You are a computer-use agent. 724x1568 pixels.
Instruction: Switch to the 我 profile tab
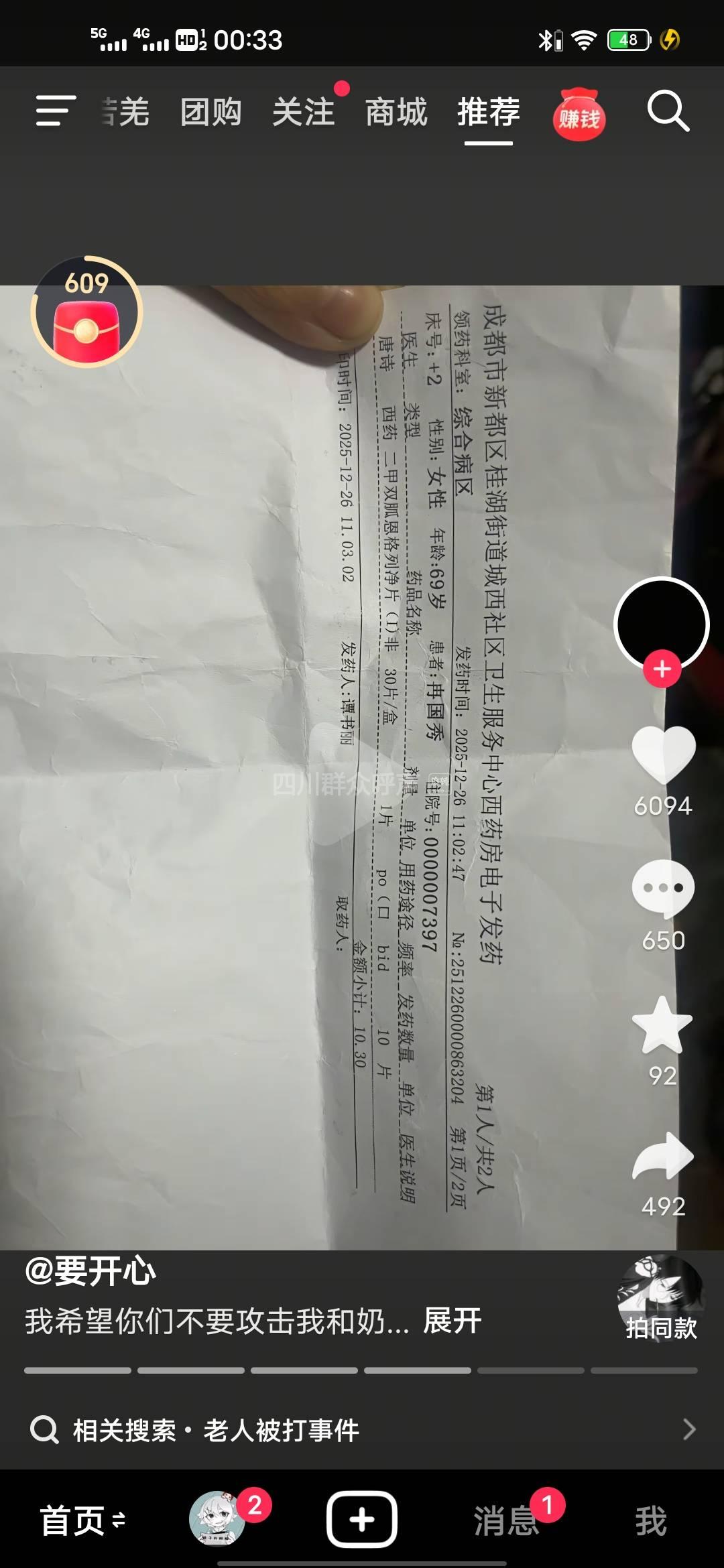pyautogui.click(x=651, y=1520)
